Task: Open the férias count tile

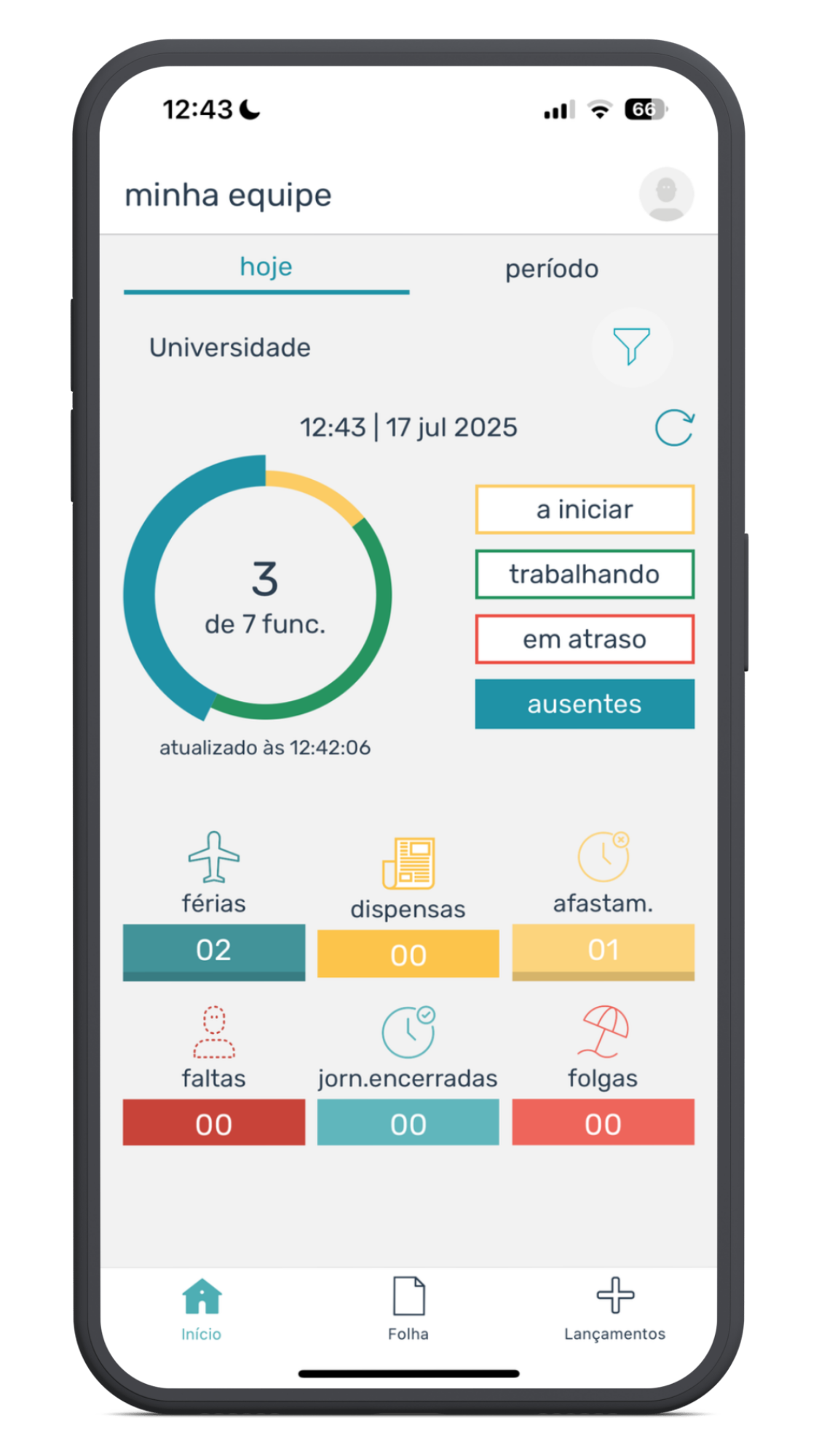Action: [x=214, y=950]
